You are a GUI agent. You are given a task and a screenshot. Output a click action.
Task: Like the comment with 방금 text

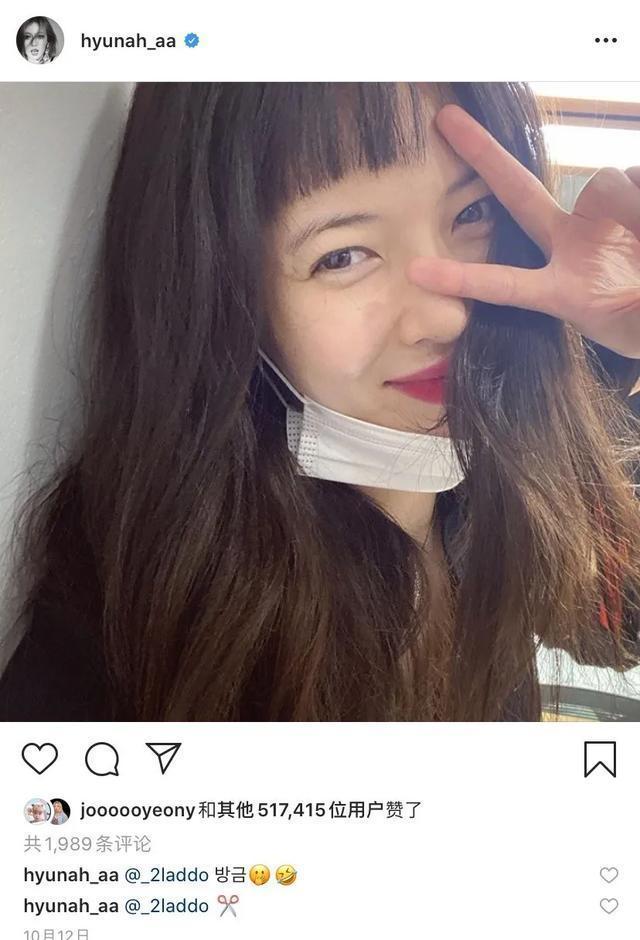tap(608, 875)
